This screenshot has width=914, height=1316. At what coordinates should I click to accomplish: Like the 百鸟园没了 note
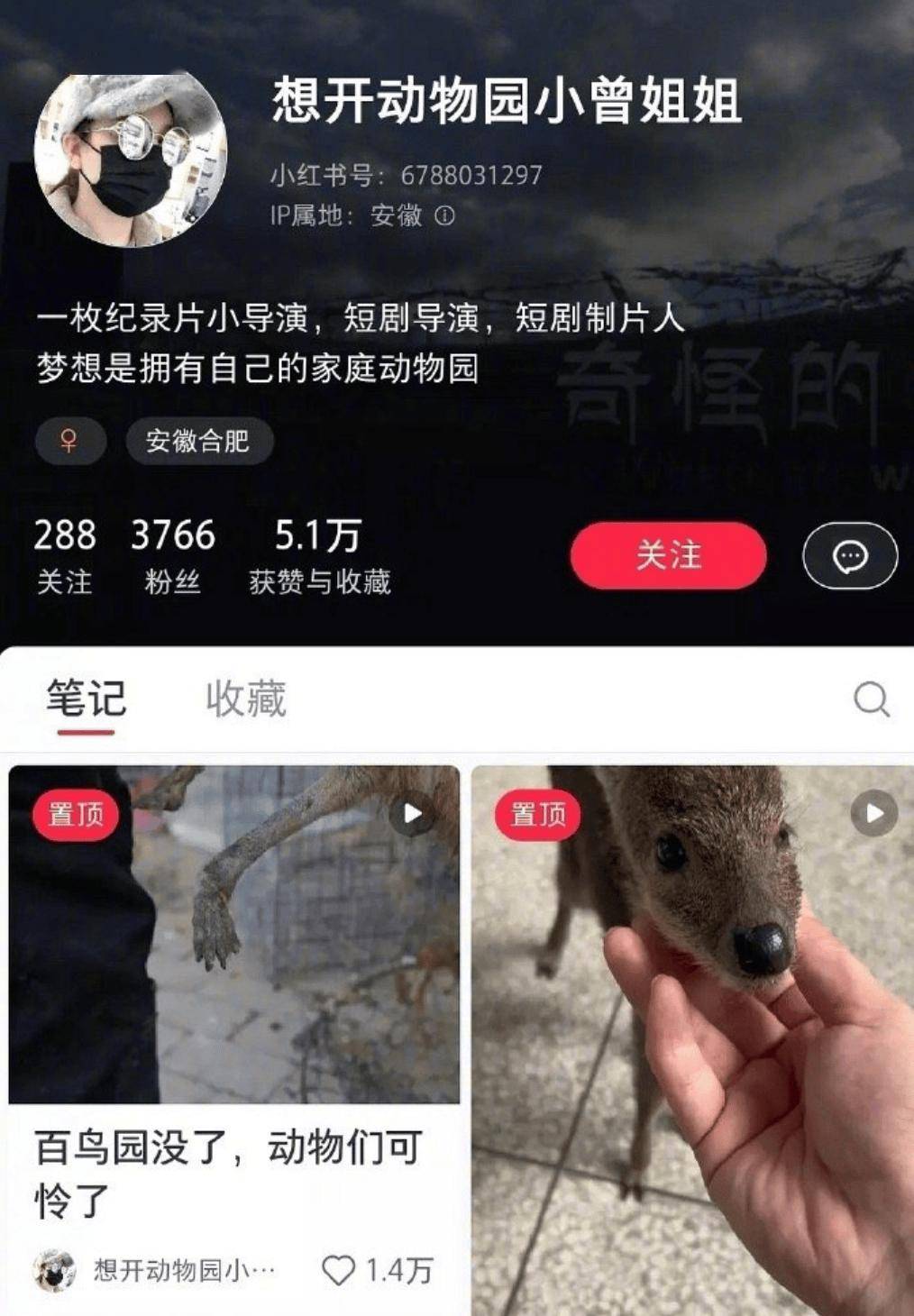click(x=340, y=1271)
